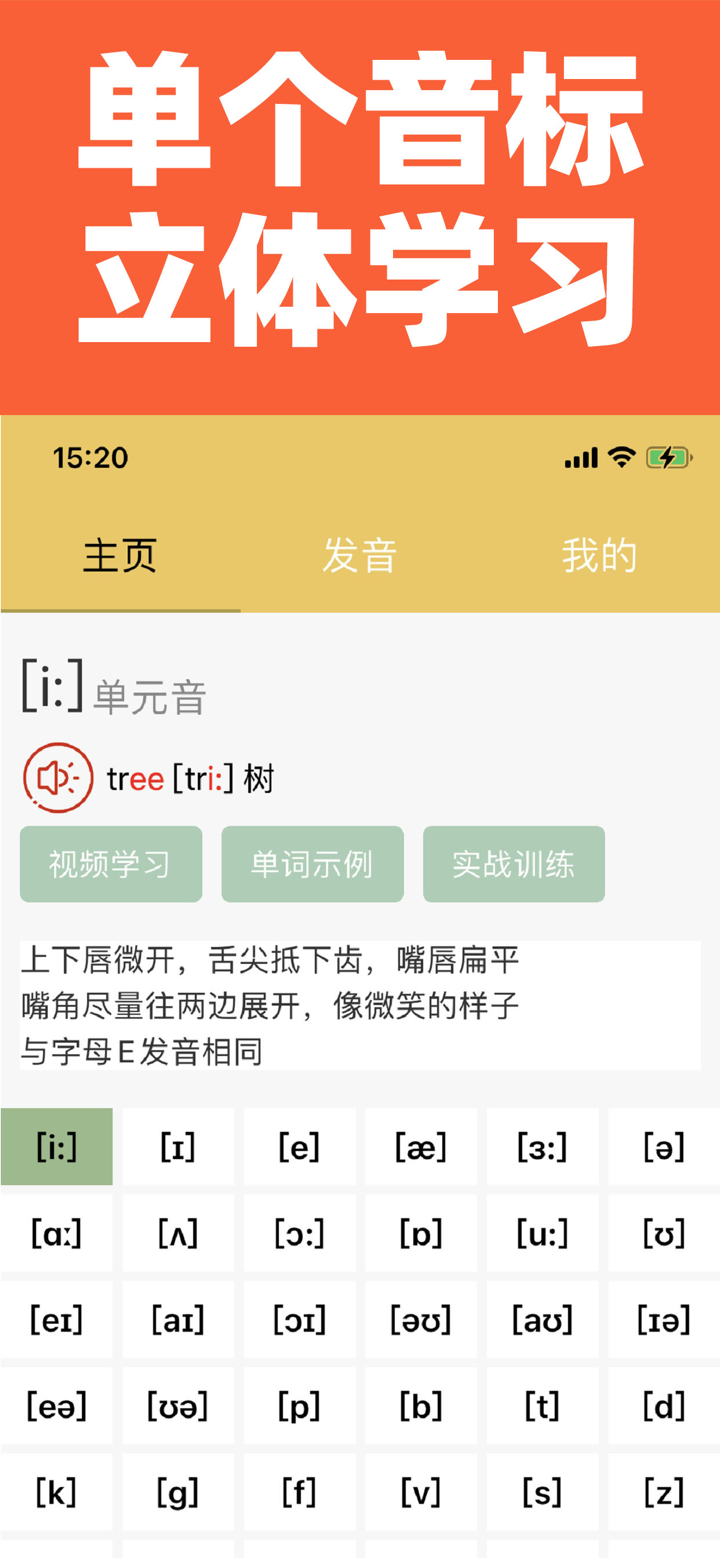
Task: Select the diphthong [aɪ] tile
Action: coord(178,1319)
